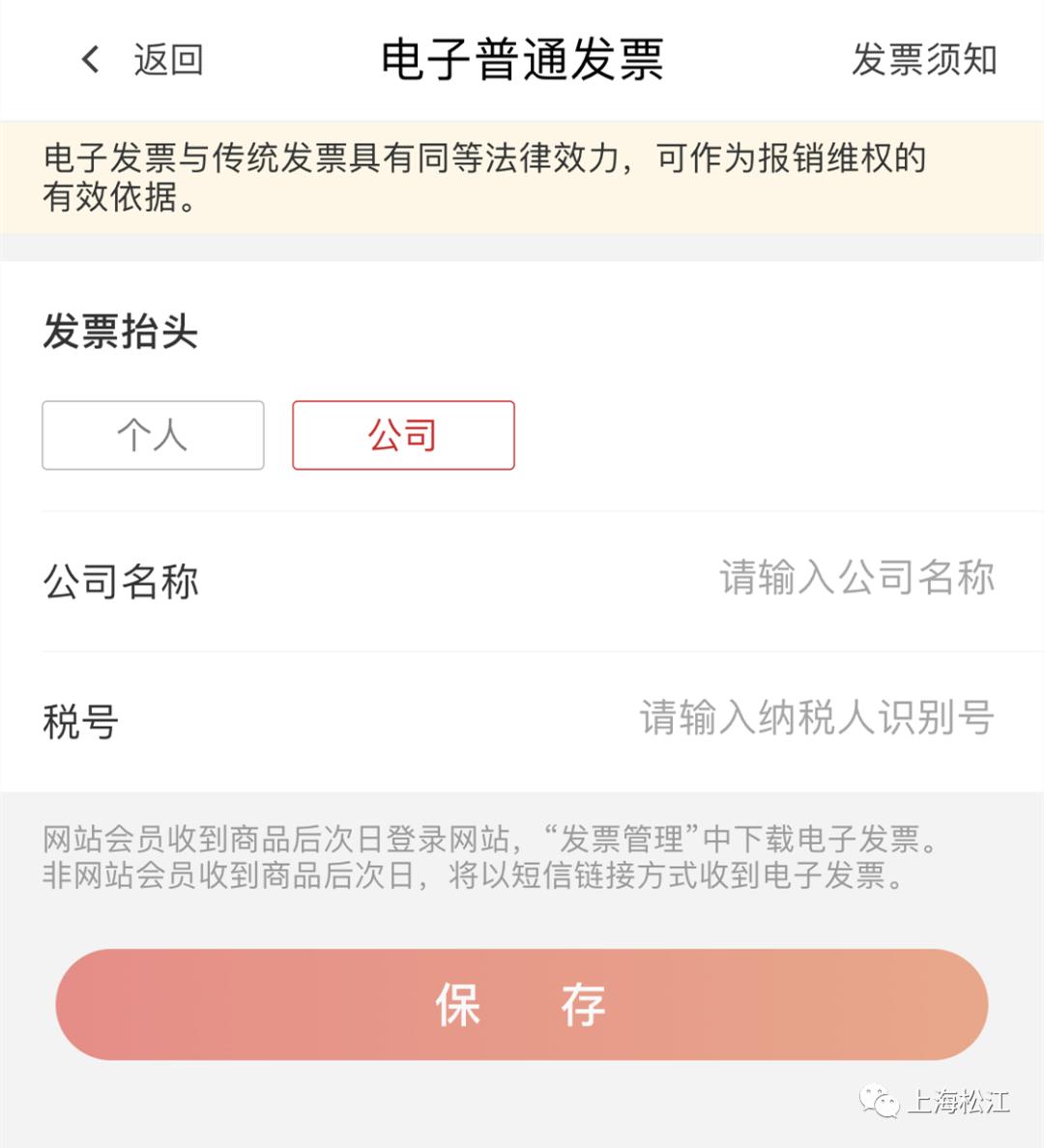This screenshot has width=1044, height=1148.
Task: Tap the gradient save bar
Action: pos(522,1004)
